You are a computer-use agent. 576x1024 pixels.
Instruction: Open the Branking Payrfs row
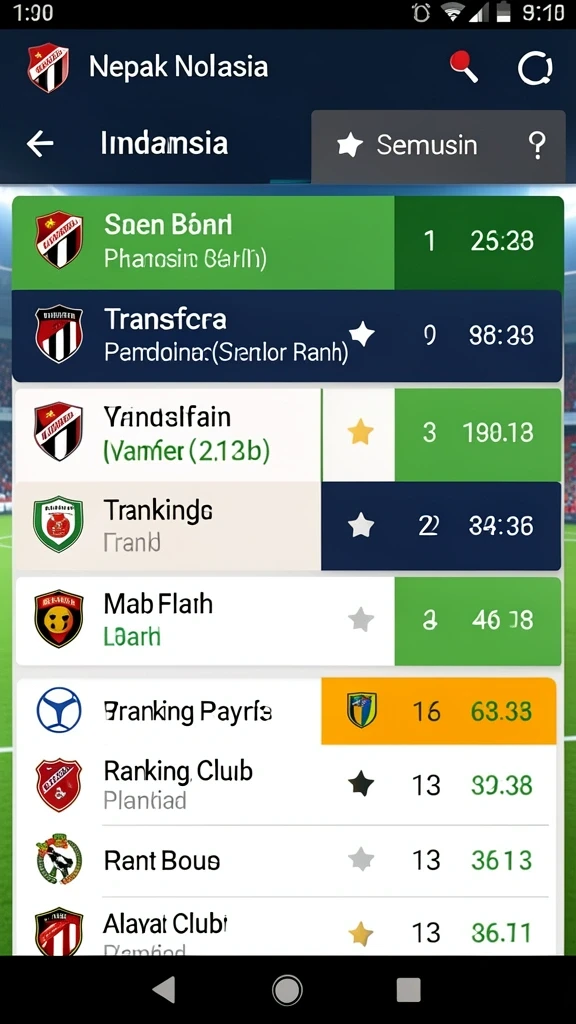coord(286,711)
